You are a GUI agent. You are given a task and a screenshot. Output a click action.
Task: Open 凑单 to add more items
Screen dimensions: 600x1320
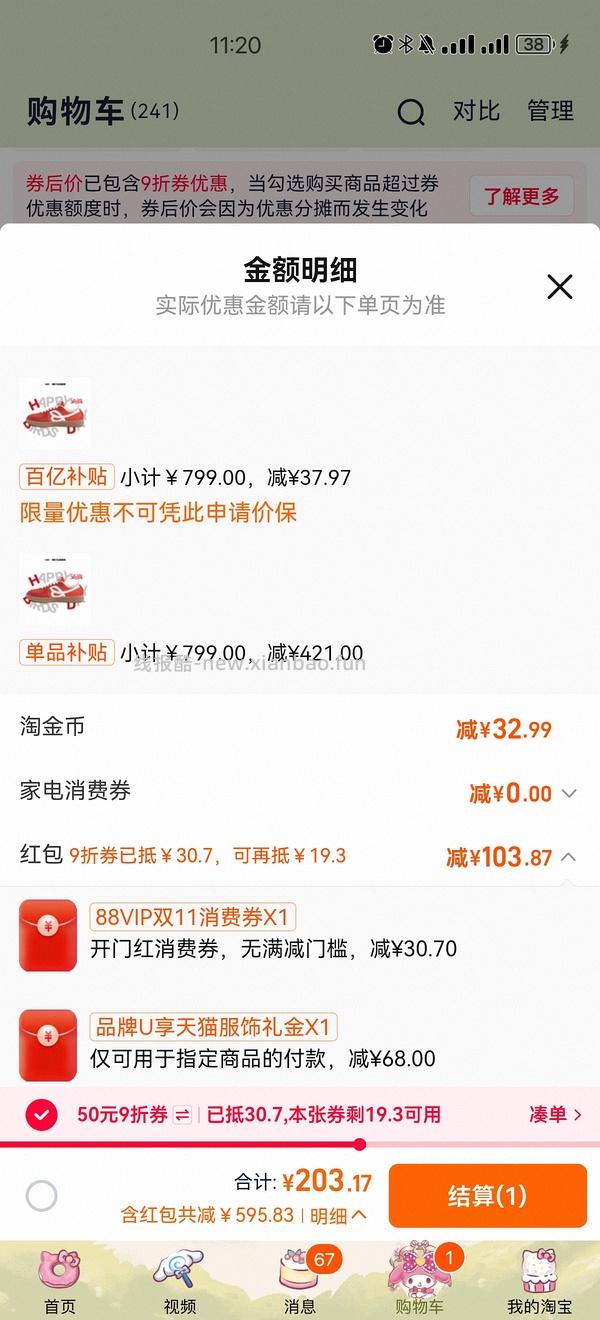(x=555, y=1115)
